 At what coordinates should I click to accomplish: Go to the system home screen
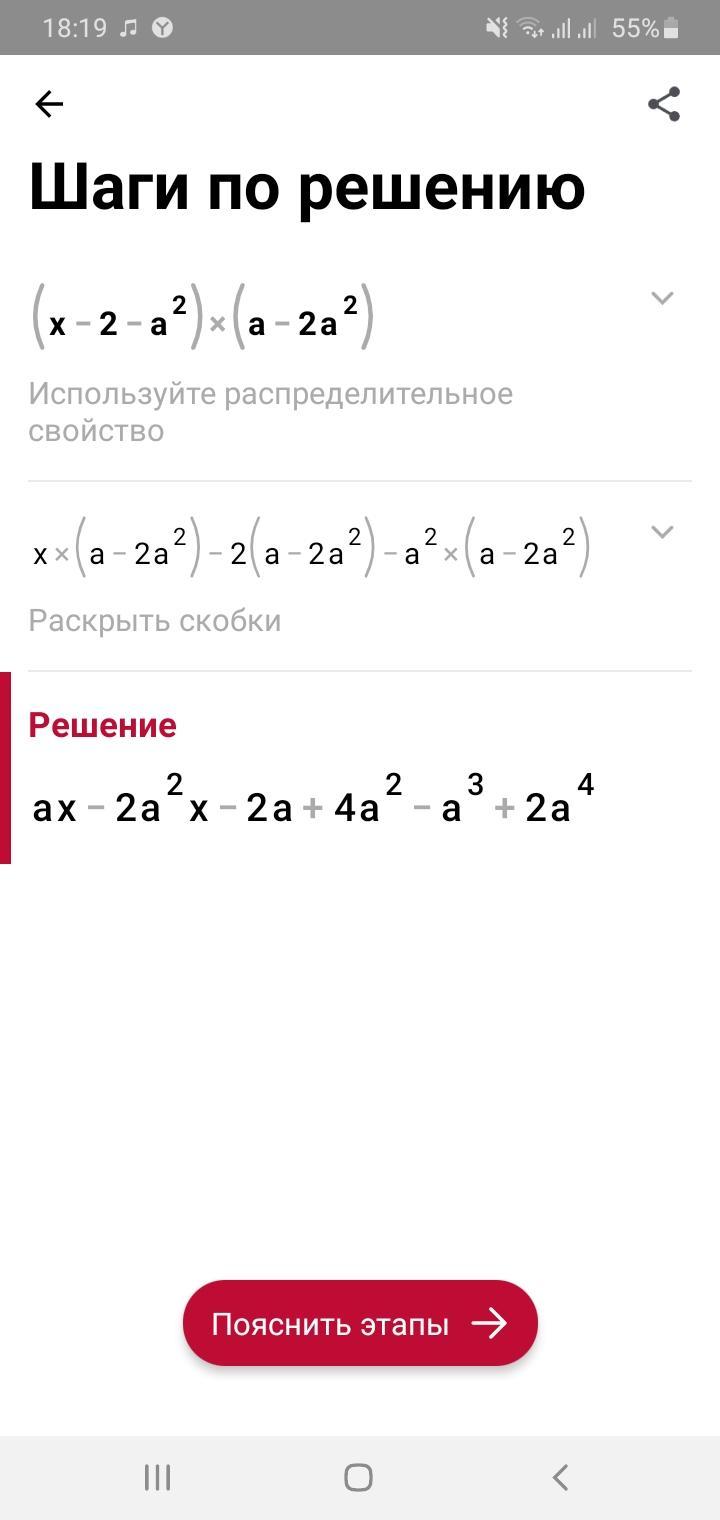point(358,1477)
